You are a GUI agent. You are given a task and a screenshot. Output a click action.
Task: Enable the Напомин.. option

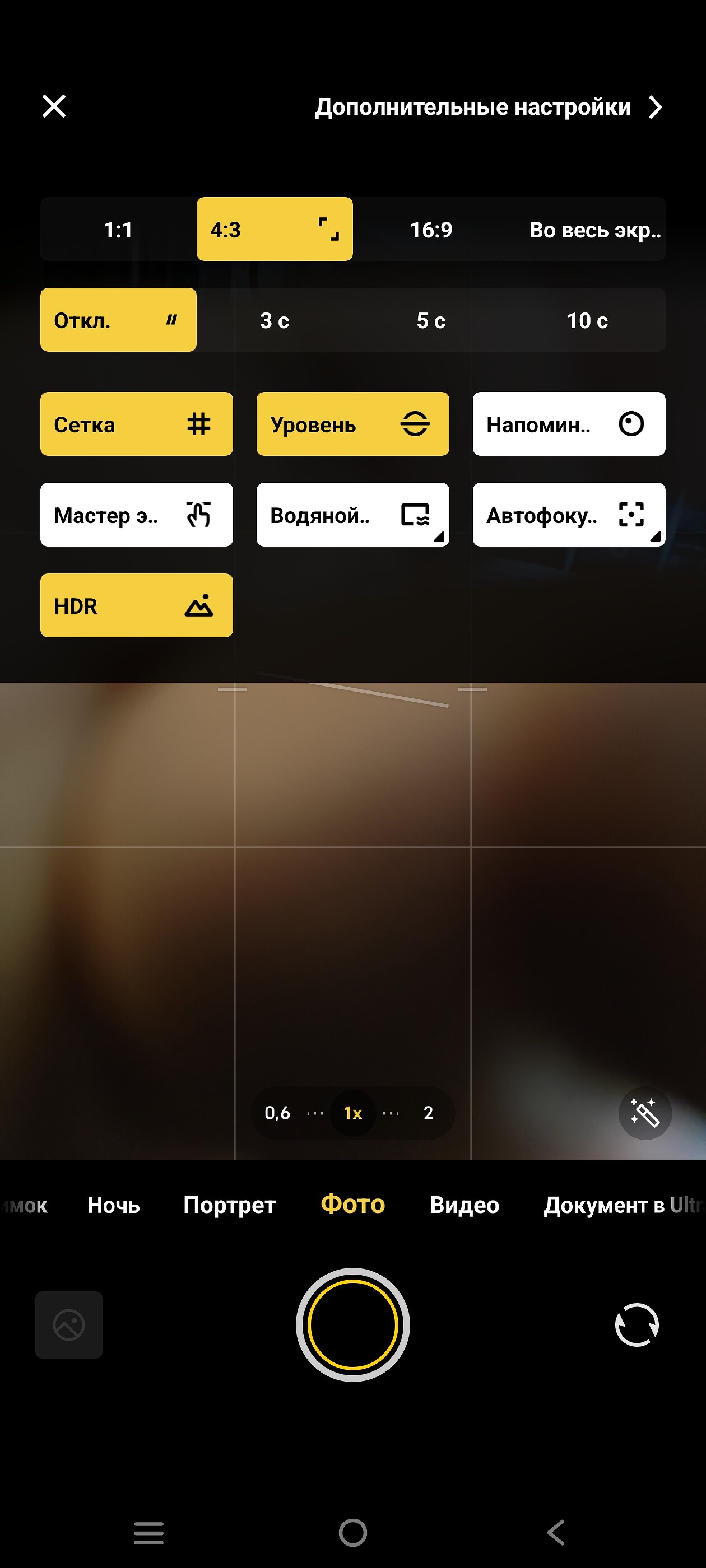[x=568, y=424]
